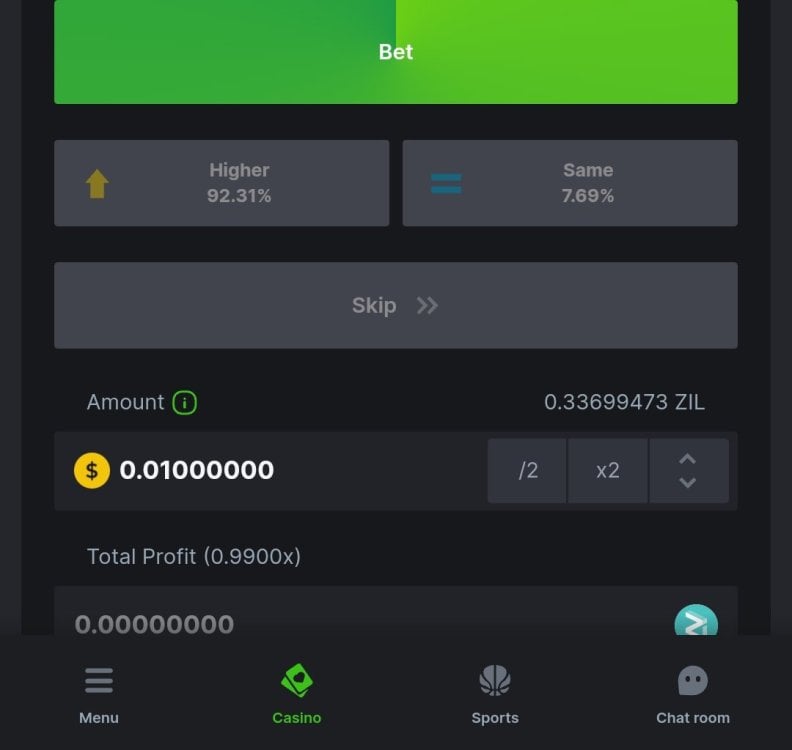Adjust amount with the up-down arrows
The height and width of the screenshot is (750, 792).
coord(688,470)
